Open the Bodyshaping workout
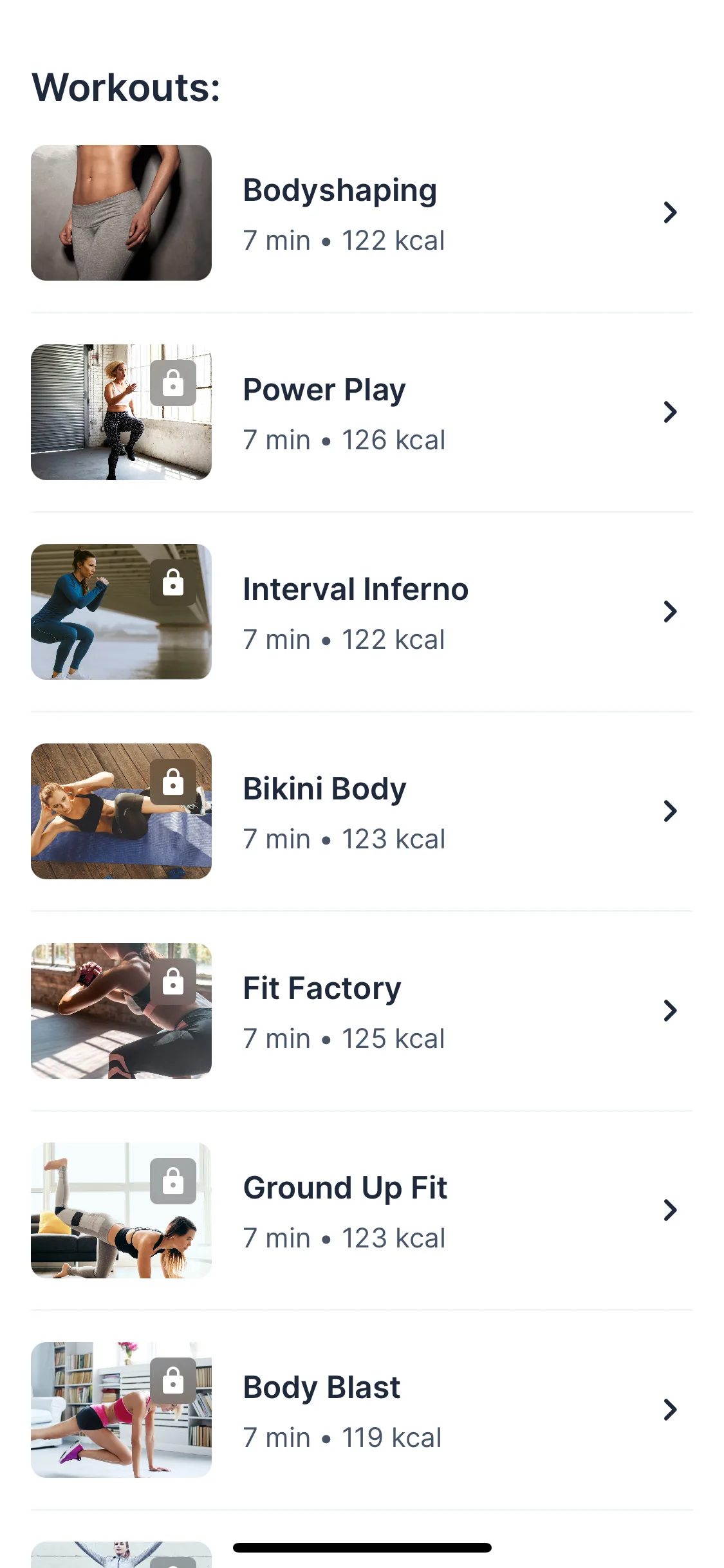This screenshot has width=724, height=1568. [x=360, y=213]
